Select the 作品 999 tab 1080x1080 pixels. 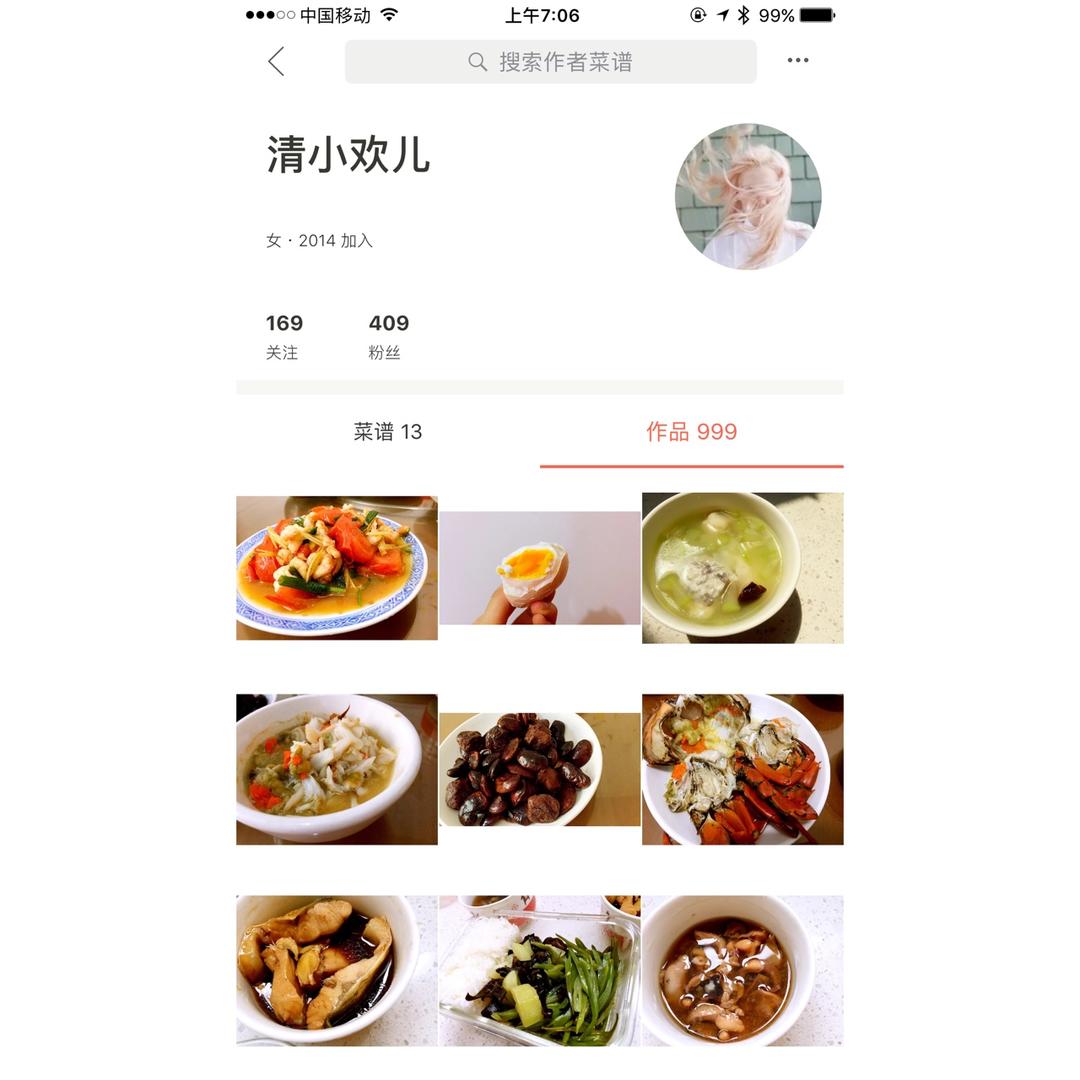[691, 432]
